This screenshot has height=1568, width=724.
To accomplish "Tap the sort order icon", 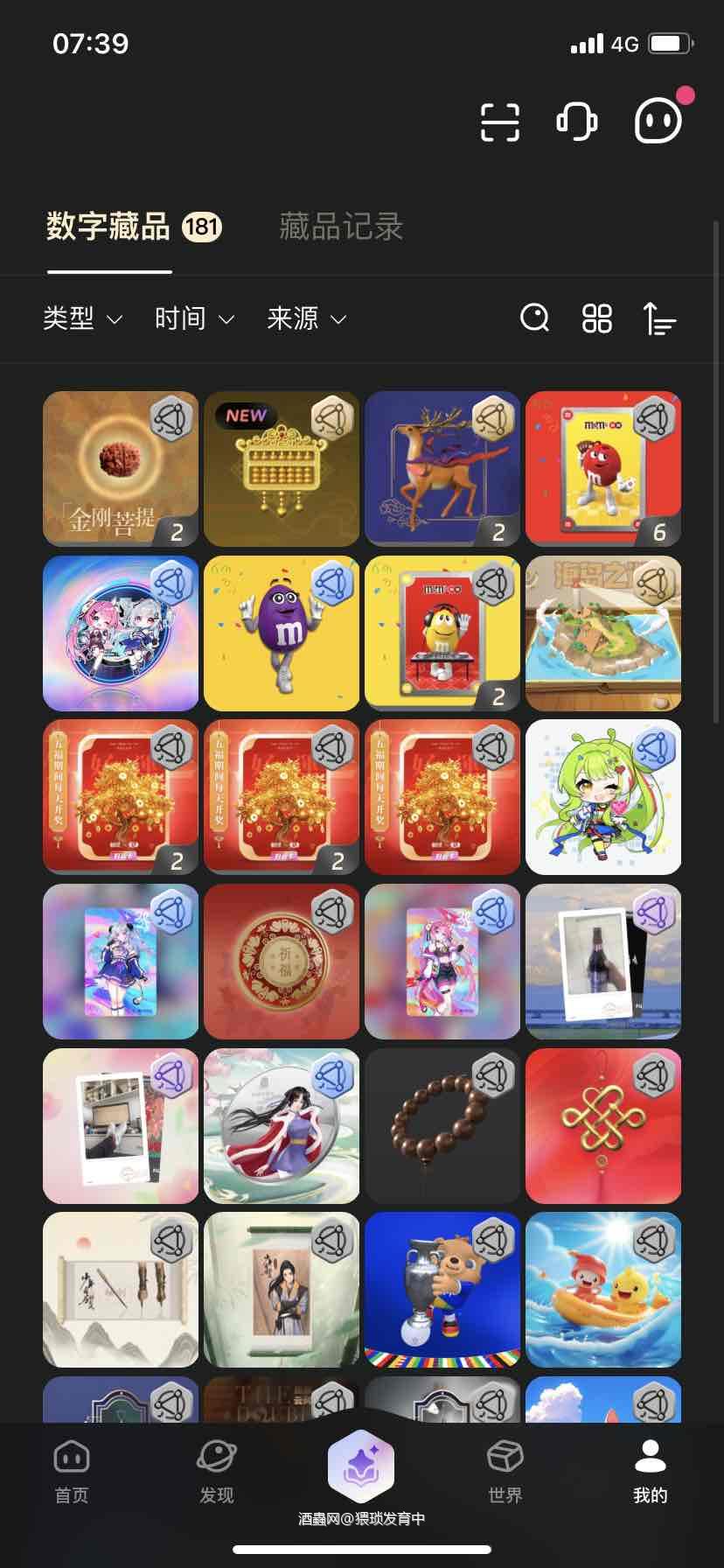I will pos(659,318).
